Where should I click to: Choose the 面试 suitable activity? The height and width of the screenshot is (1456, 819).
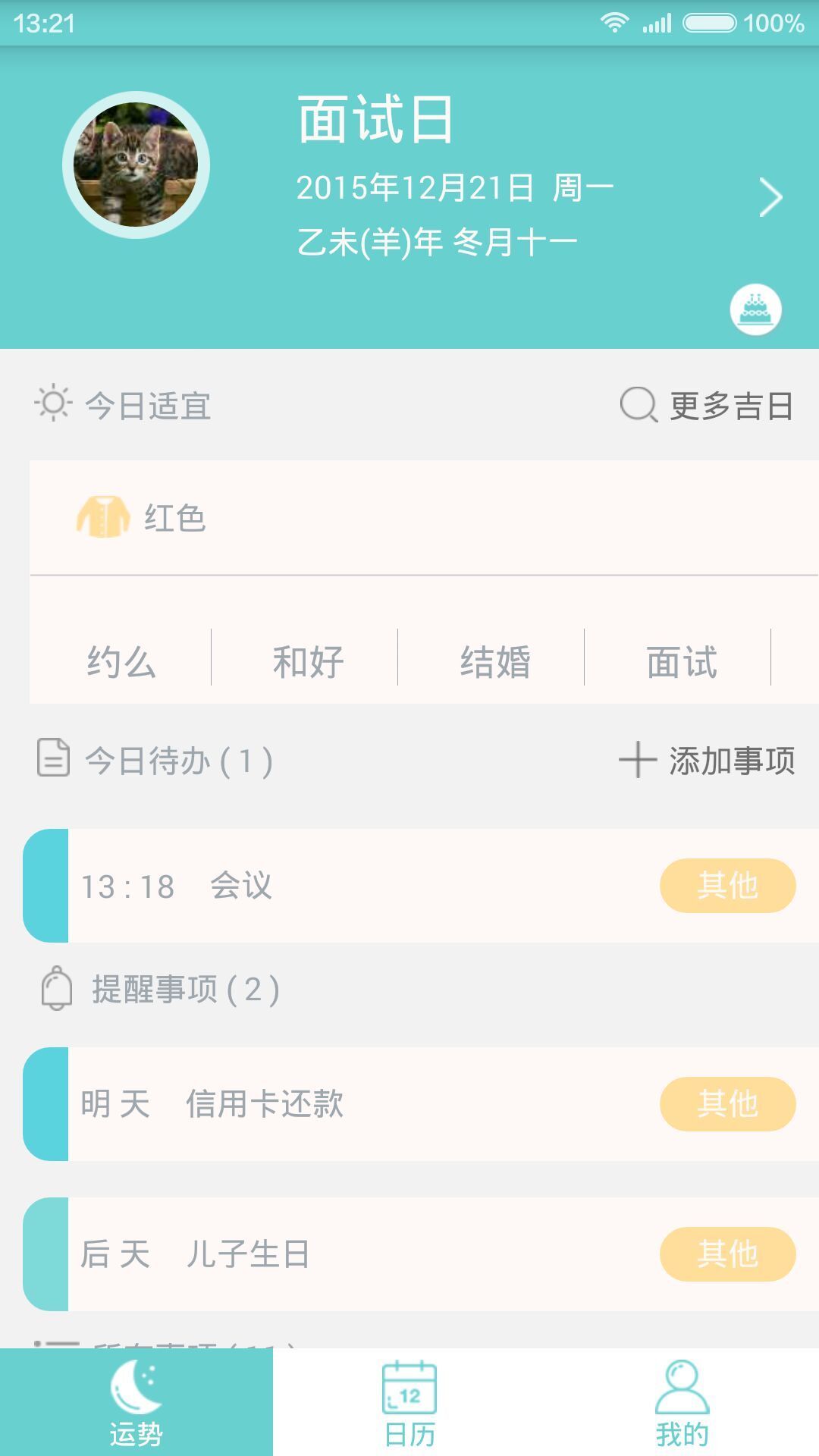[x=681, y=662]
